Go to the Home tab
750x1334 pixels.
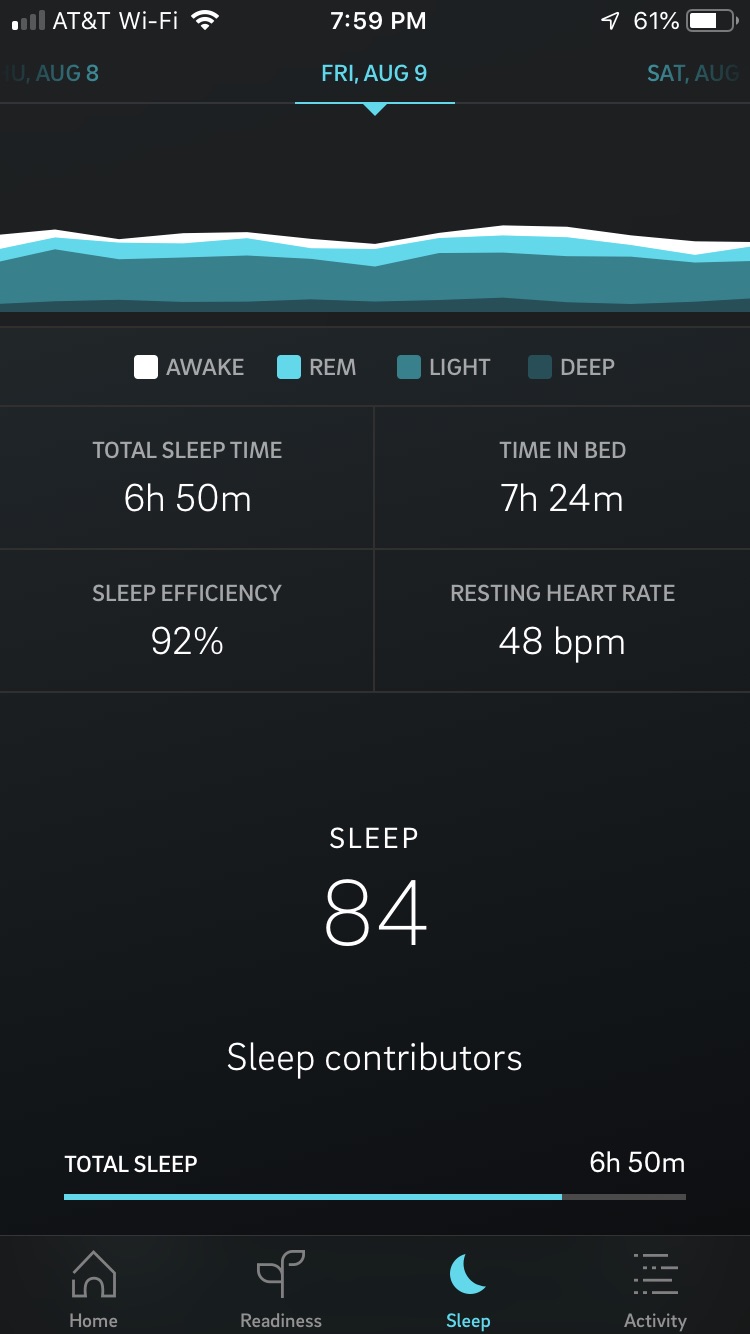coord(93,1289)
